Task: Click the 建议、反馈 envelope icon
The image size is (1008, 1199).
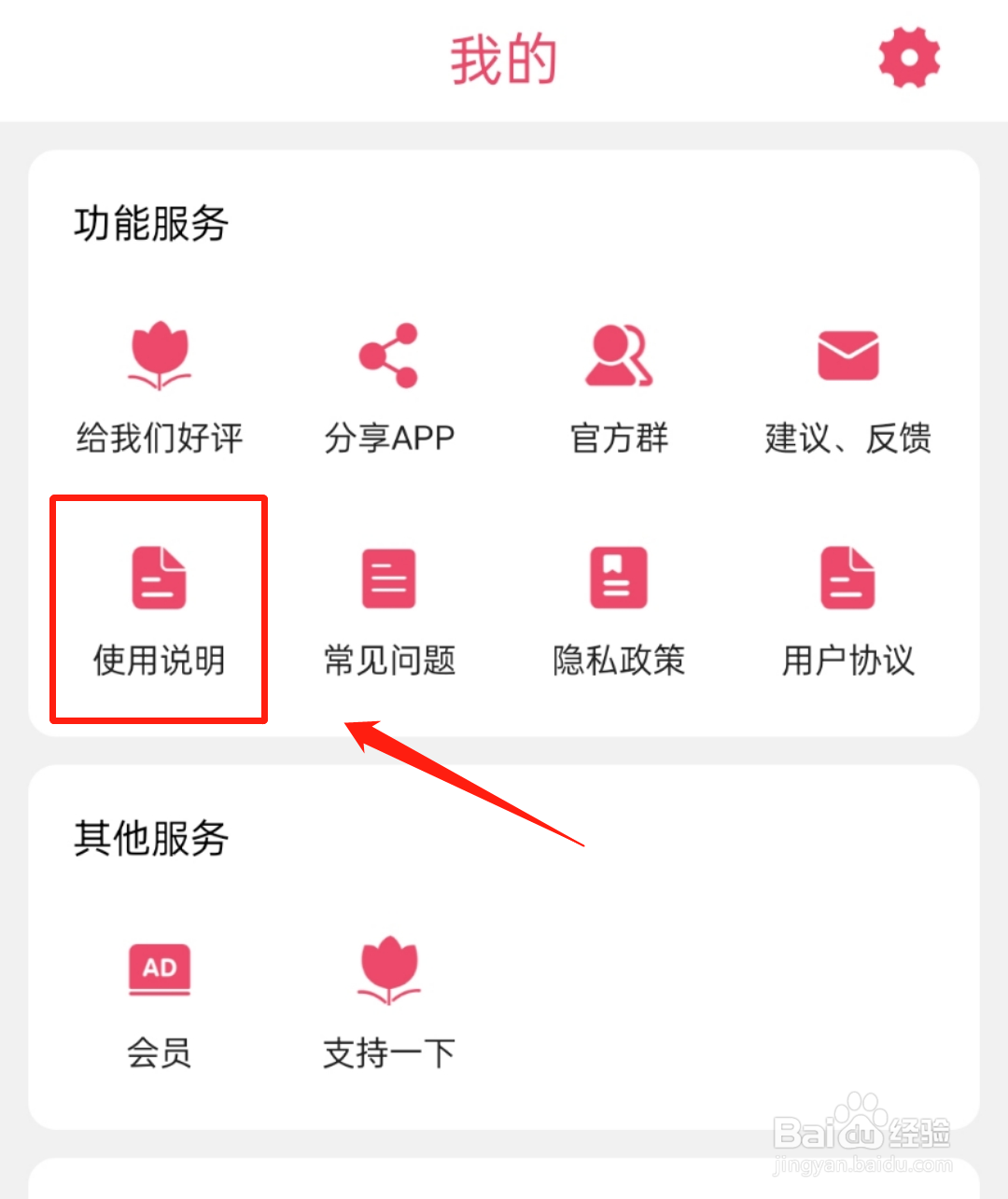Action: click(x=847, y=355)
